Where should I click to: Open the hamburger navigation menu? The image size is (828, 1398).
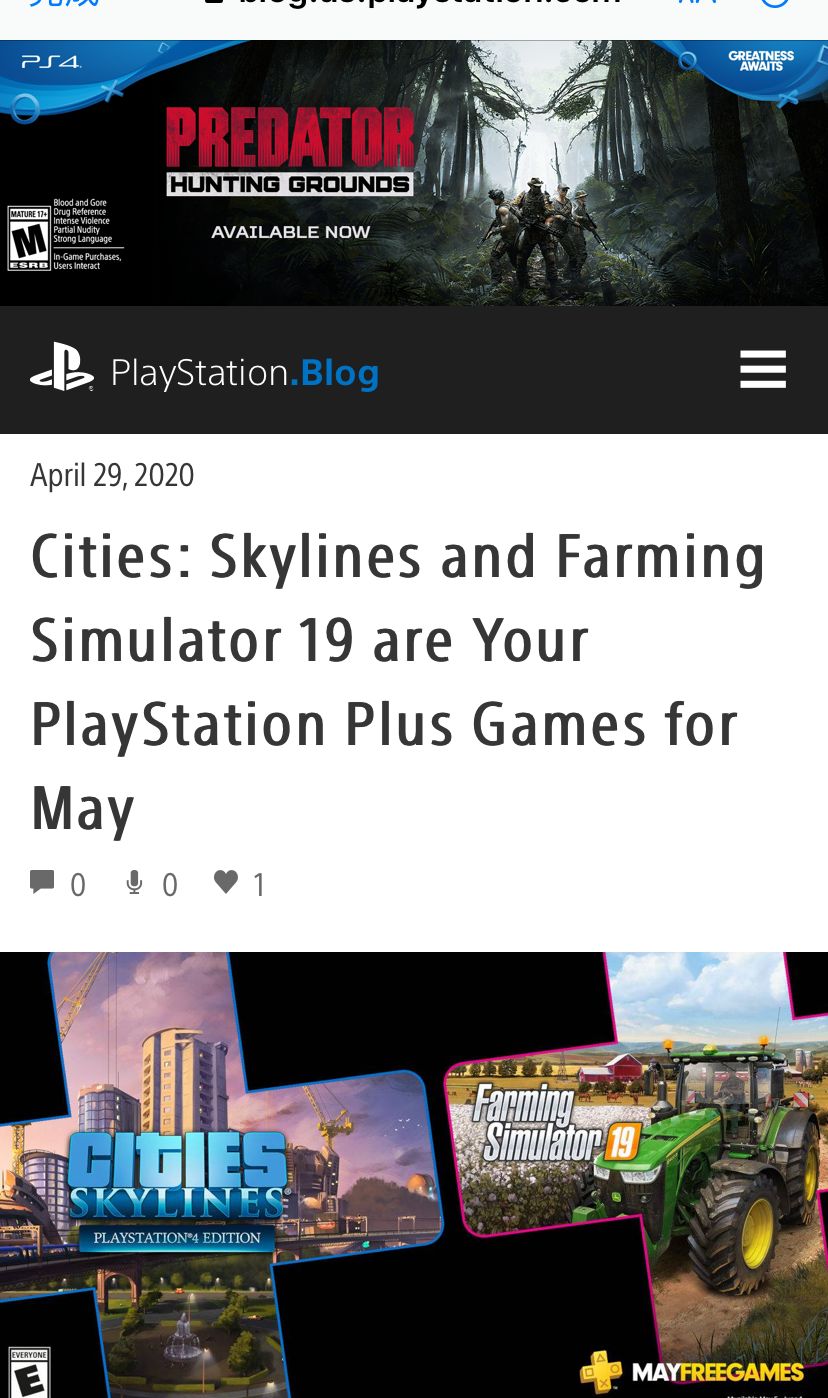pyautogui.click(x=763, y=370)
